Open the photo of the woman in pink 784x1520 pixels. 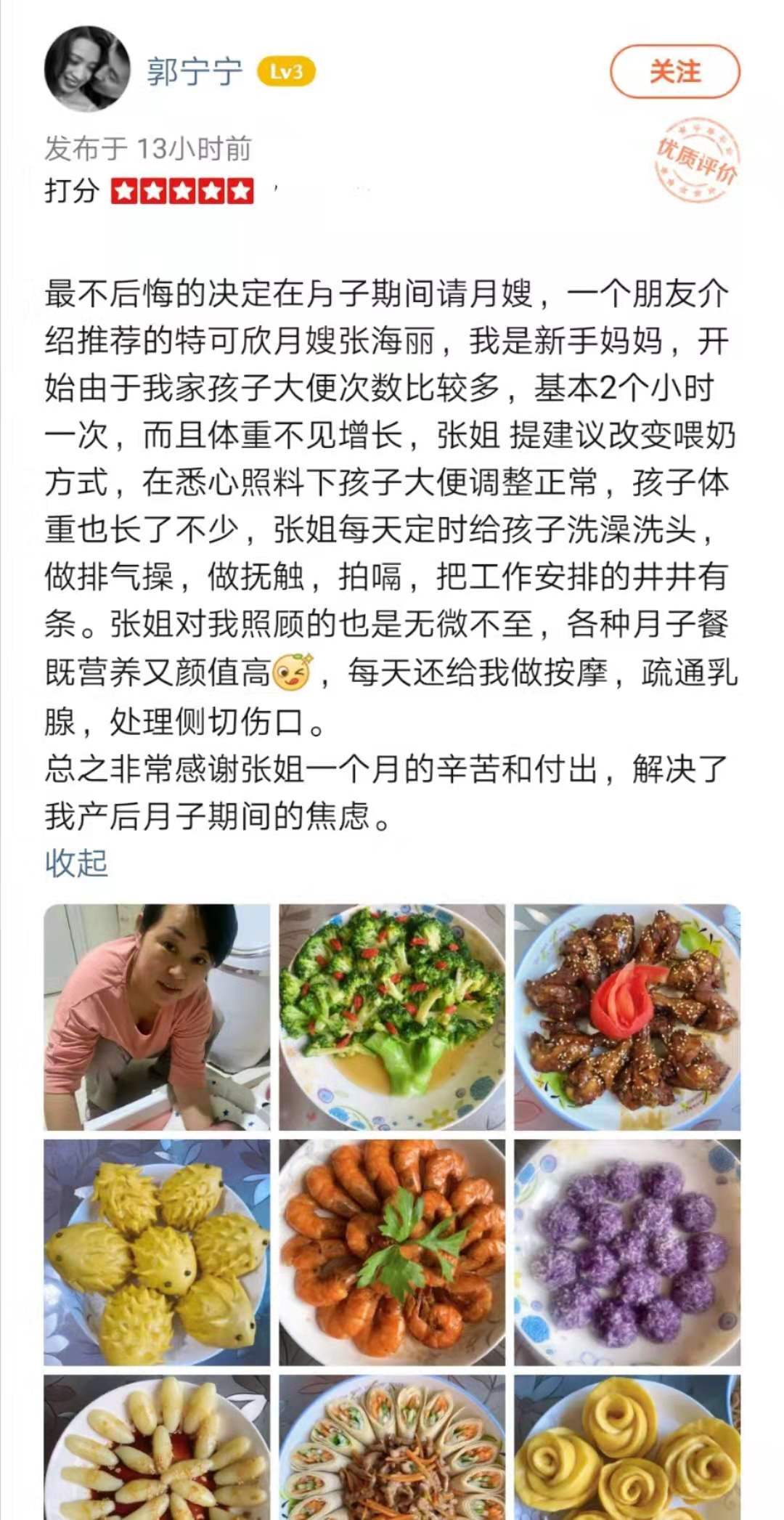157,1017
